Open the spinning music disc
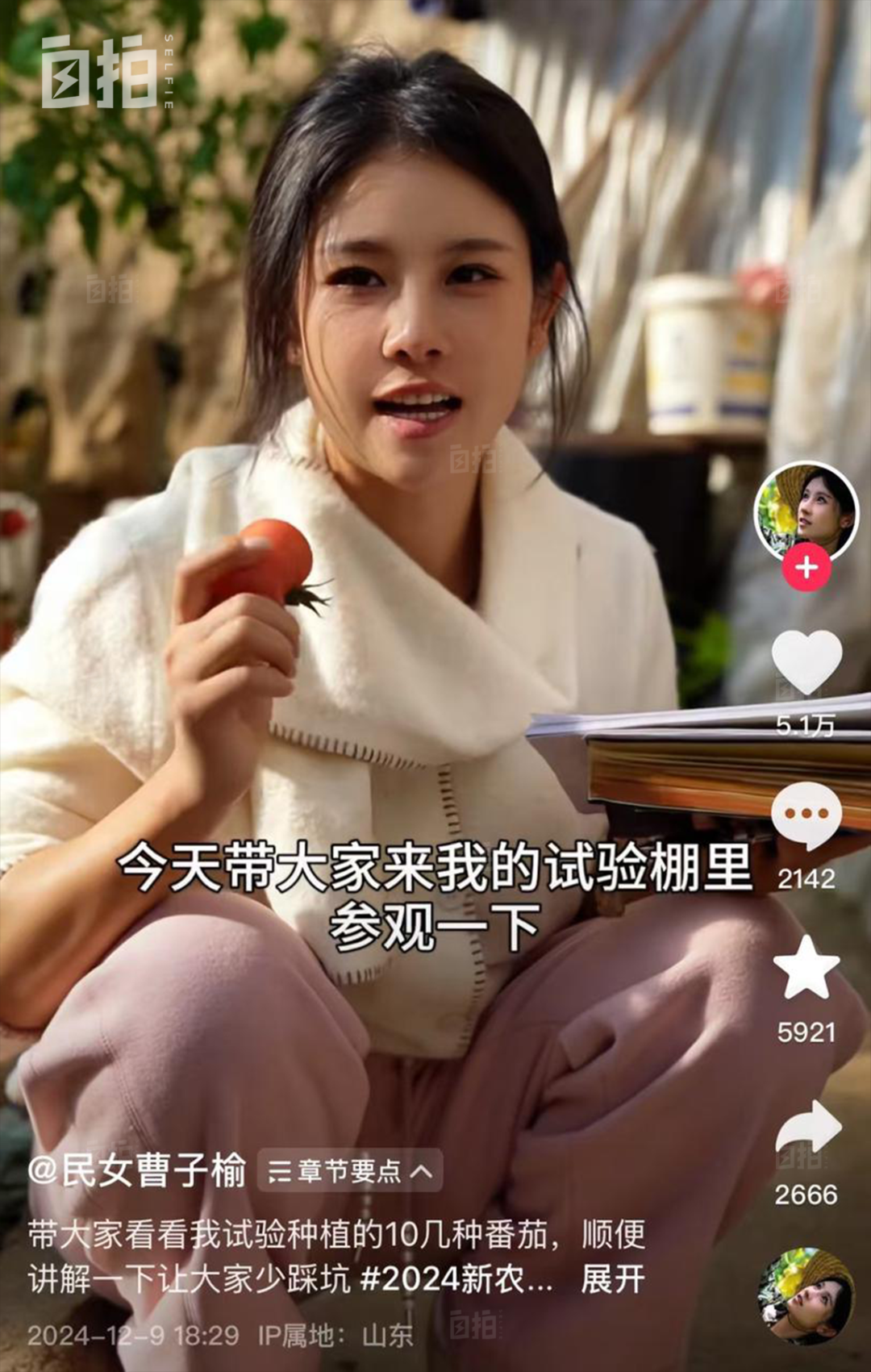This screenshot has width=871, height=1372. (x=805, y=1297)
